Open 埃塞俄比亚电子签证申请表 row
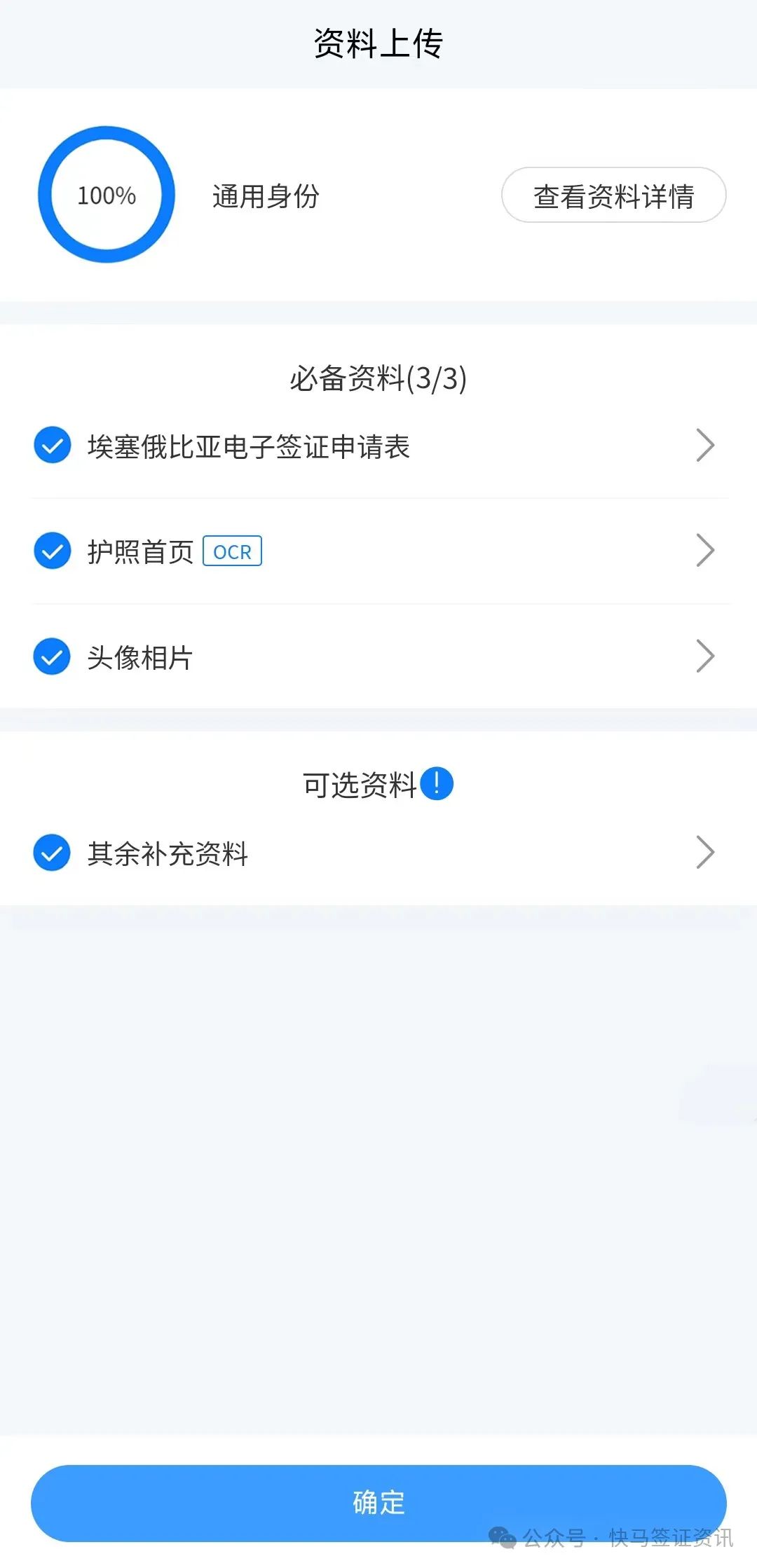 378,446
